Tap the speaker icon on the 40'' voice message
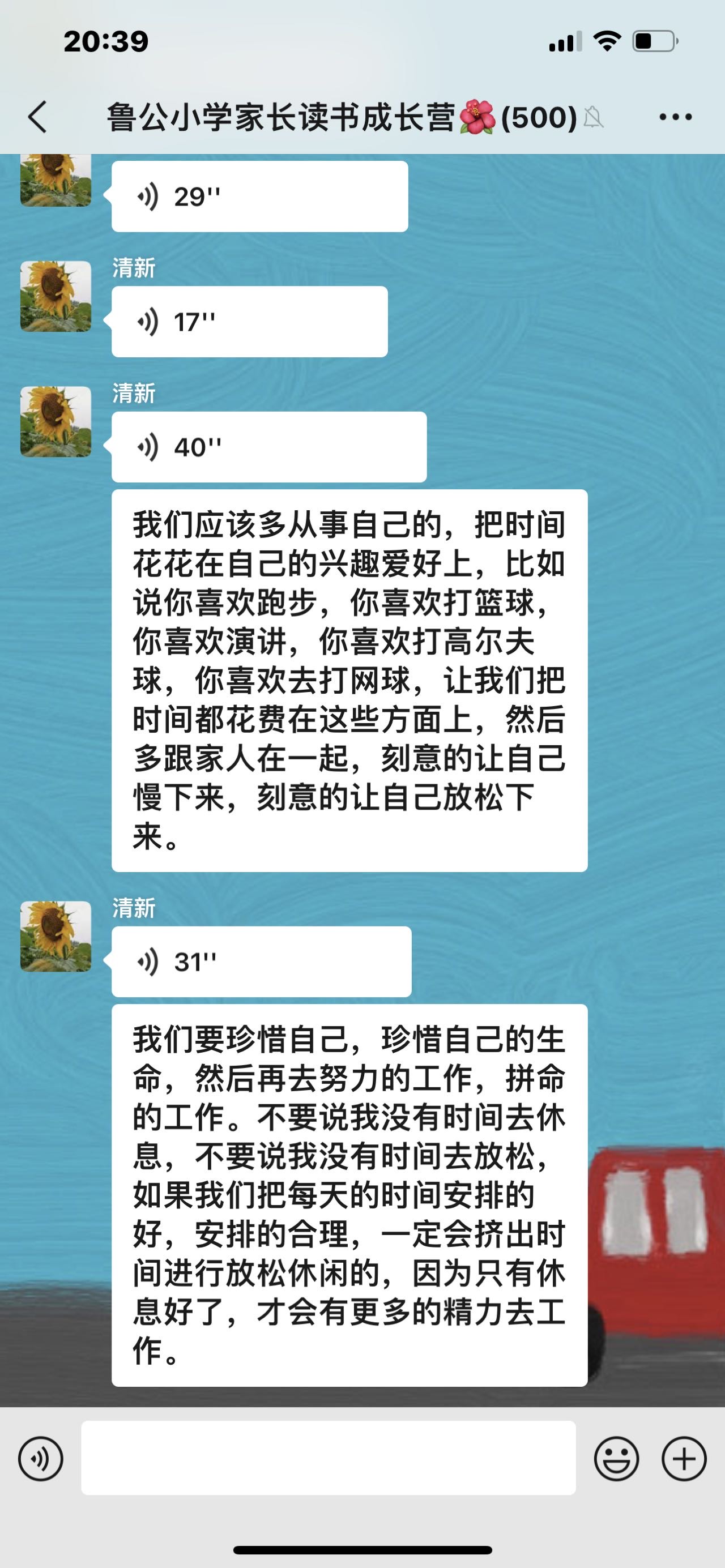Image resolution: width=725 pixels, height=1568 pixels. pyautogui.click(x=148, y=445)
